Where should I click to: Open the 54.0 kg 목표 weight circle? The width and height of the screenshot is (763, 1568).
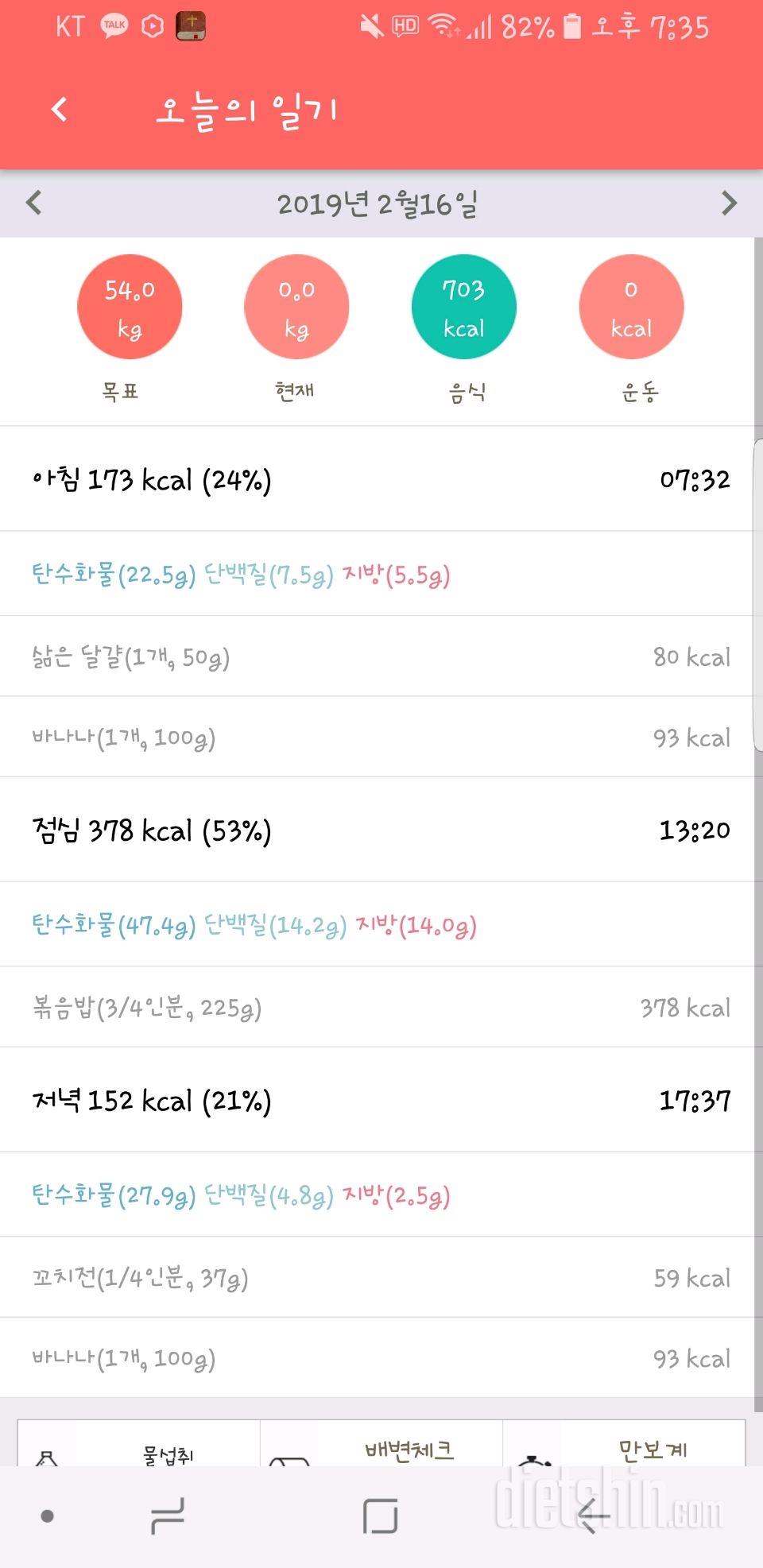tap(130, 307)
